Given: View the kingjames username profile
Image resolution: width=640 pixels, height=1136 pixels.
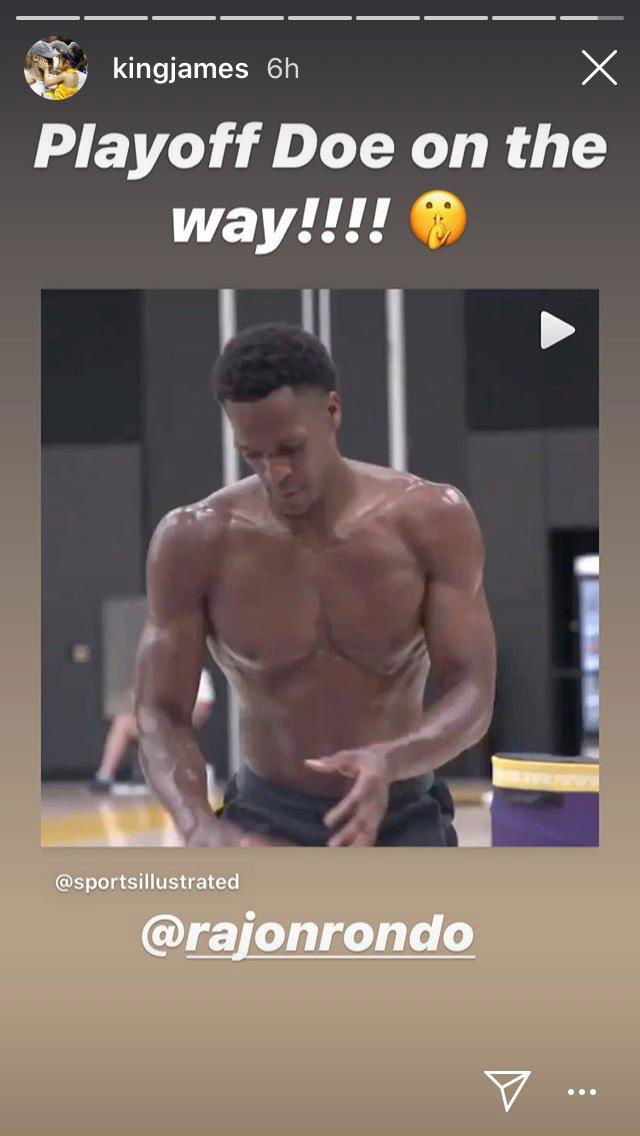Looking at the screenshot, I should click(180, 69).
